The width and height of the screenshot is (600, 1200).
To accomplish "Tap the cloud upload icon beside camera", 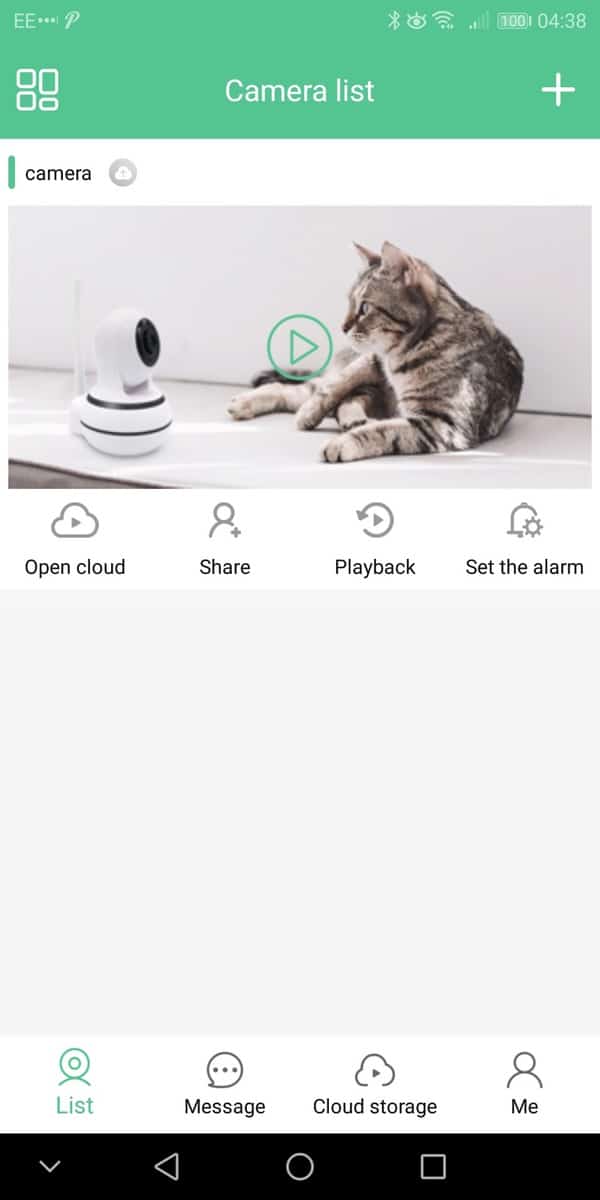I will [x=122, y=173].
